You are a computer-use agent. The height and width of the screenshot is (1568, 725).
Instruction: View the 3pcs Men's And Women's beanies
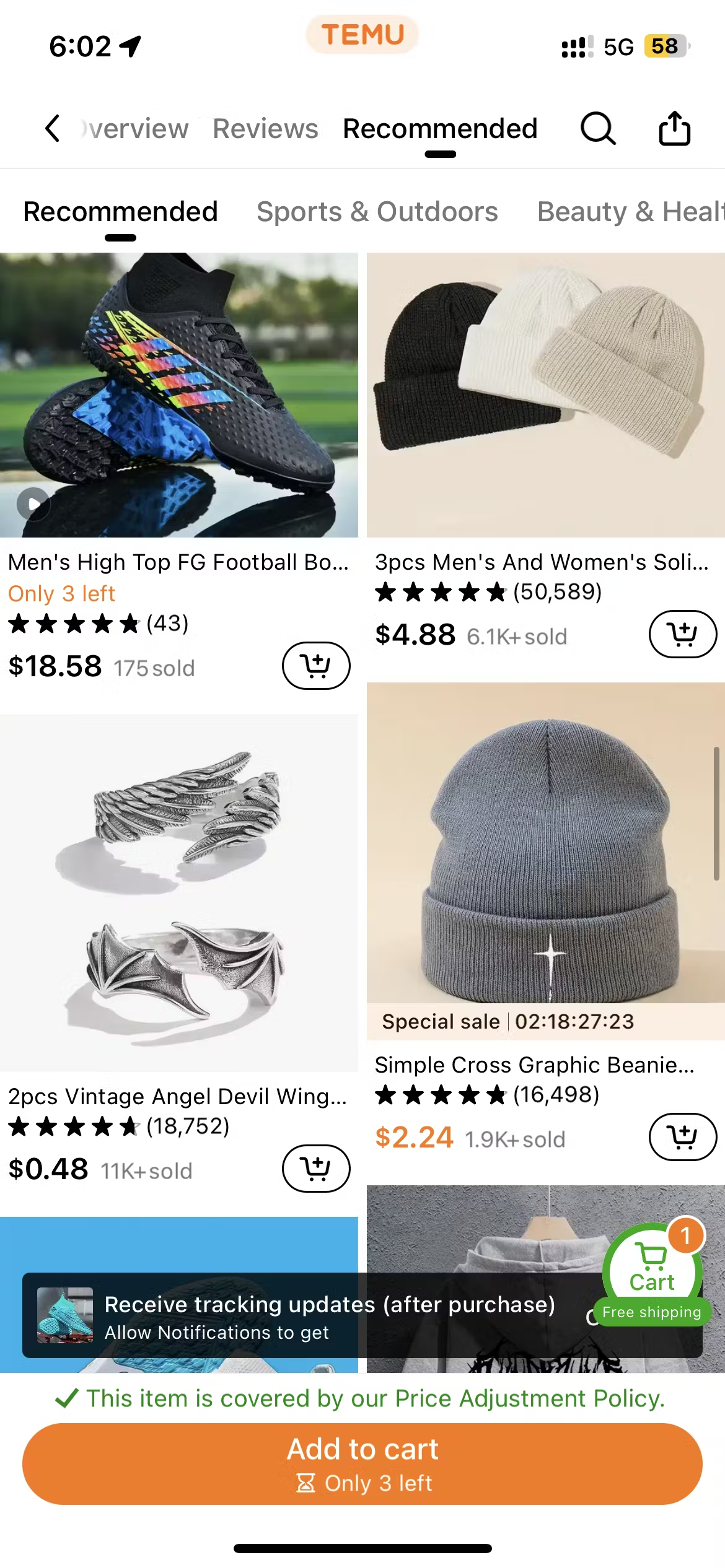click(x=545, y=395)
